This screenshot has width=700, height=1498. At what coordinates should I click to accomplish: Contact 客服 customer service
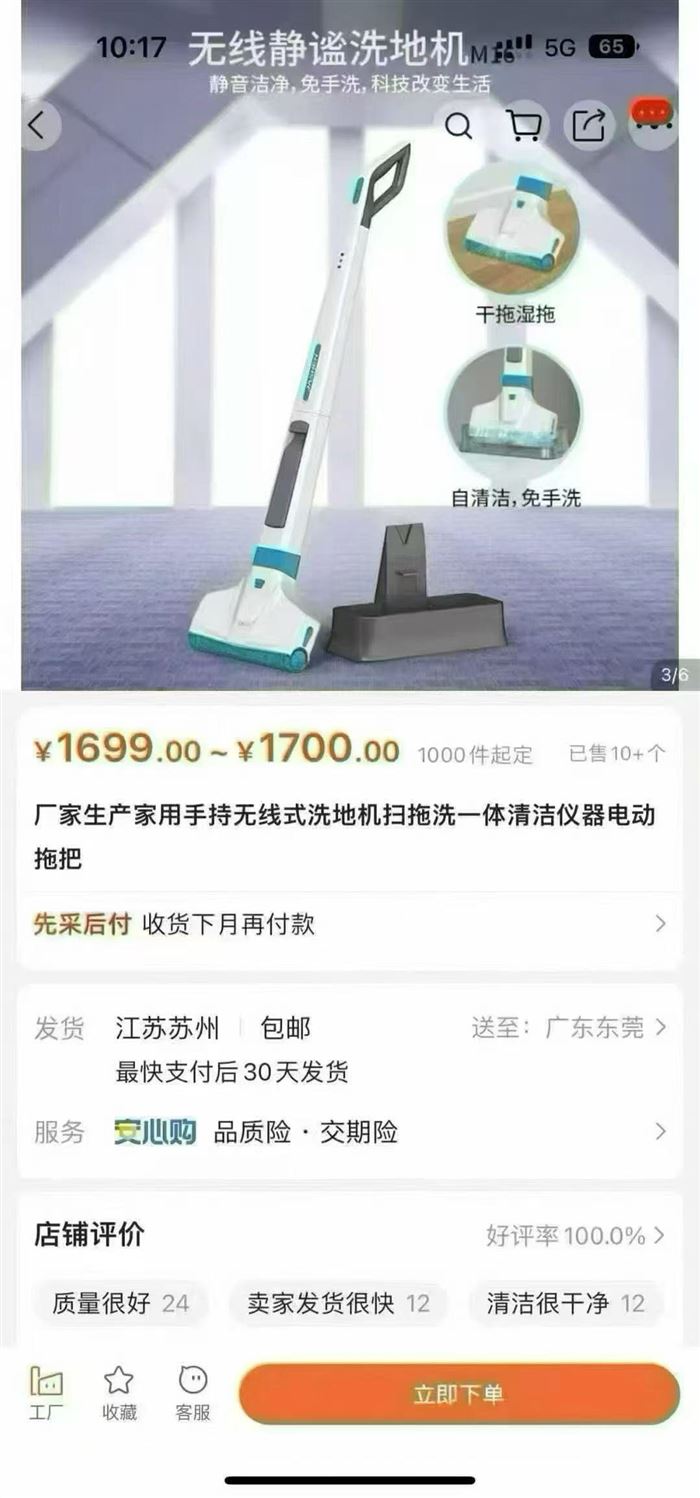coord(193,1393)
